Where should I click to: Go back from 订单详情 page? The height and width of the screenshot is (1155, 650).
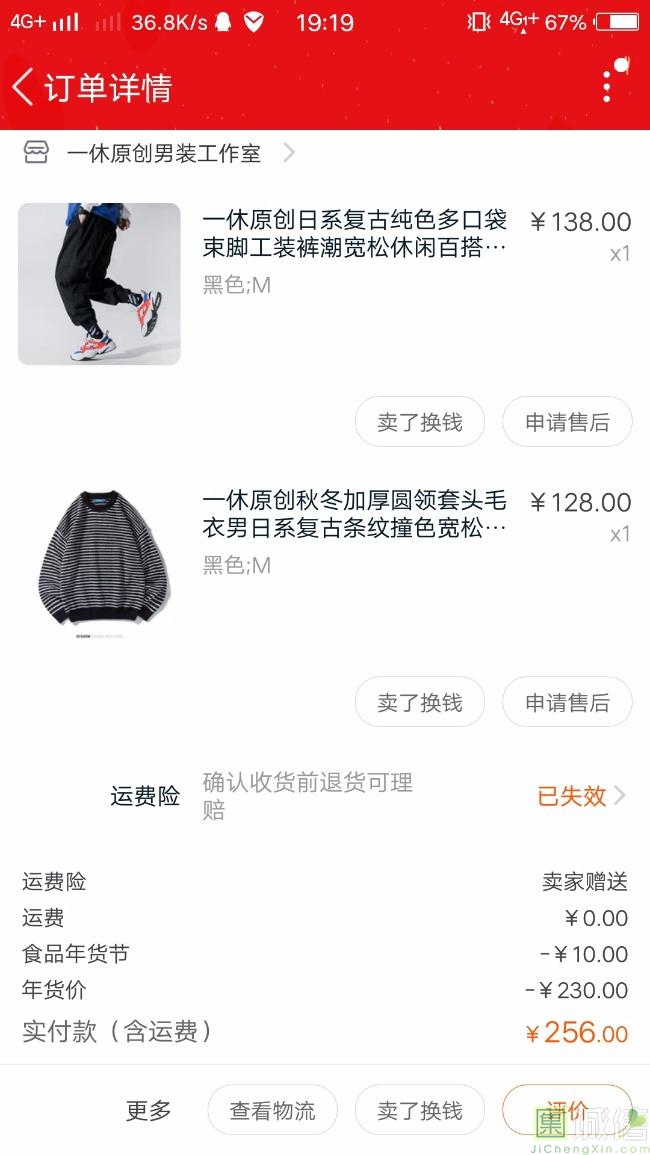(x=24, y=87)
